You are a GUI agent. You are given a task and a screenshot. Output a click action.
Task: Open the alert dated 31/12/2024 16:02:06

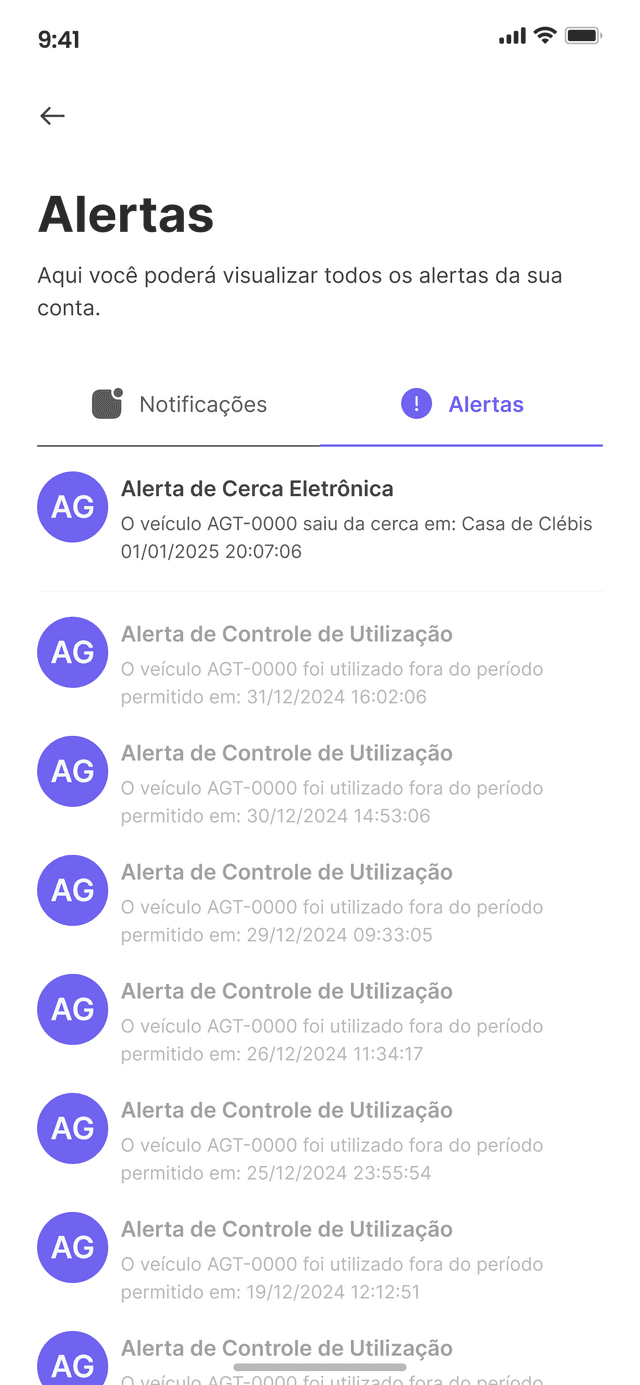pyautogui.click(x=320, y=664)
